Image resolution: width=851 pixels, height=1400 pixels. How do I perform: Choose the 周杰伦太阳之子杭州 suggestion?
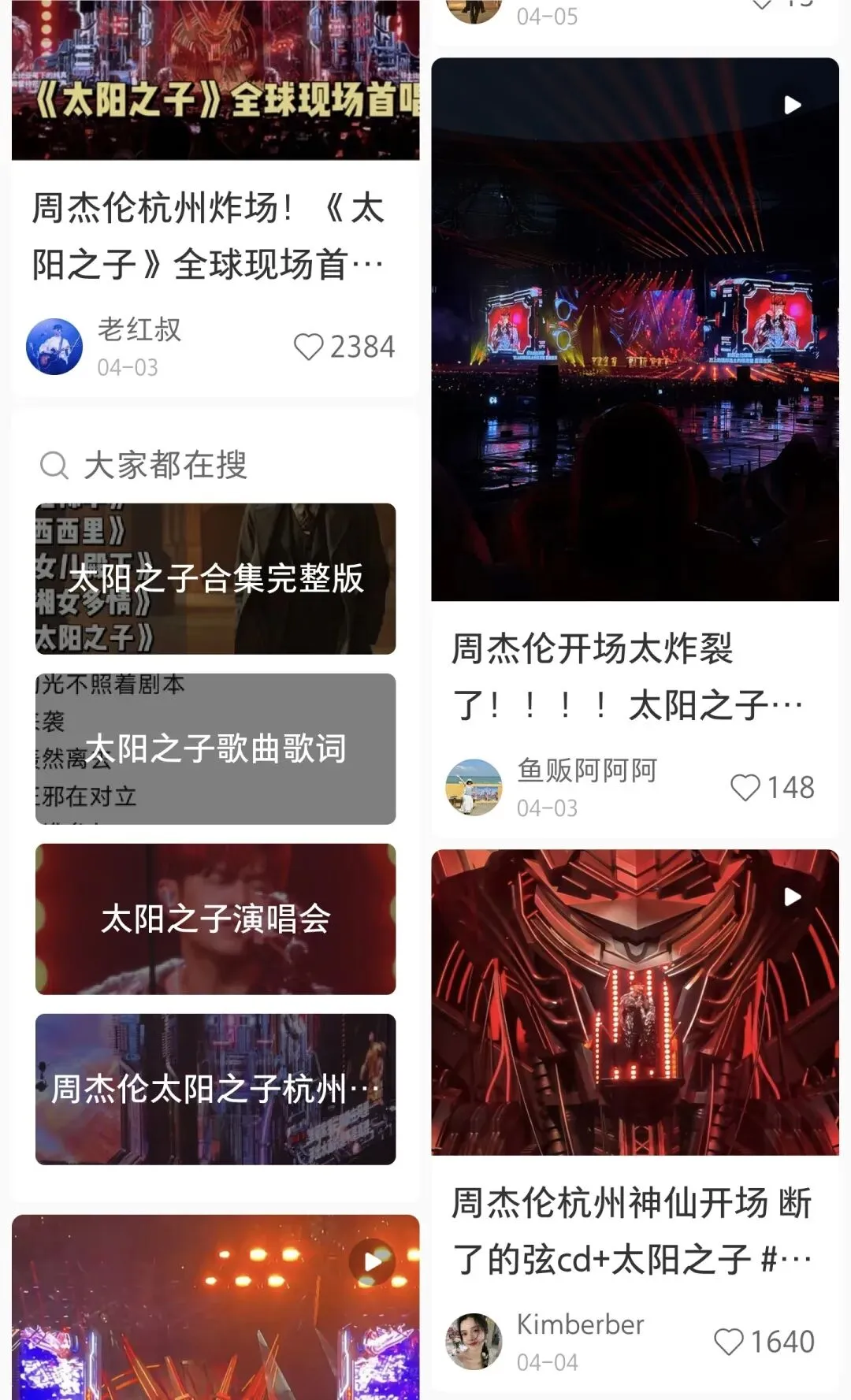tap(215, 1090)
